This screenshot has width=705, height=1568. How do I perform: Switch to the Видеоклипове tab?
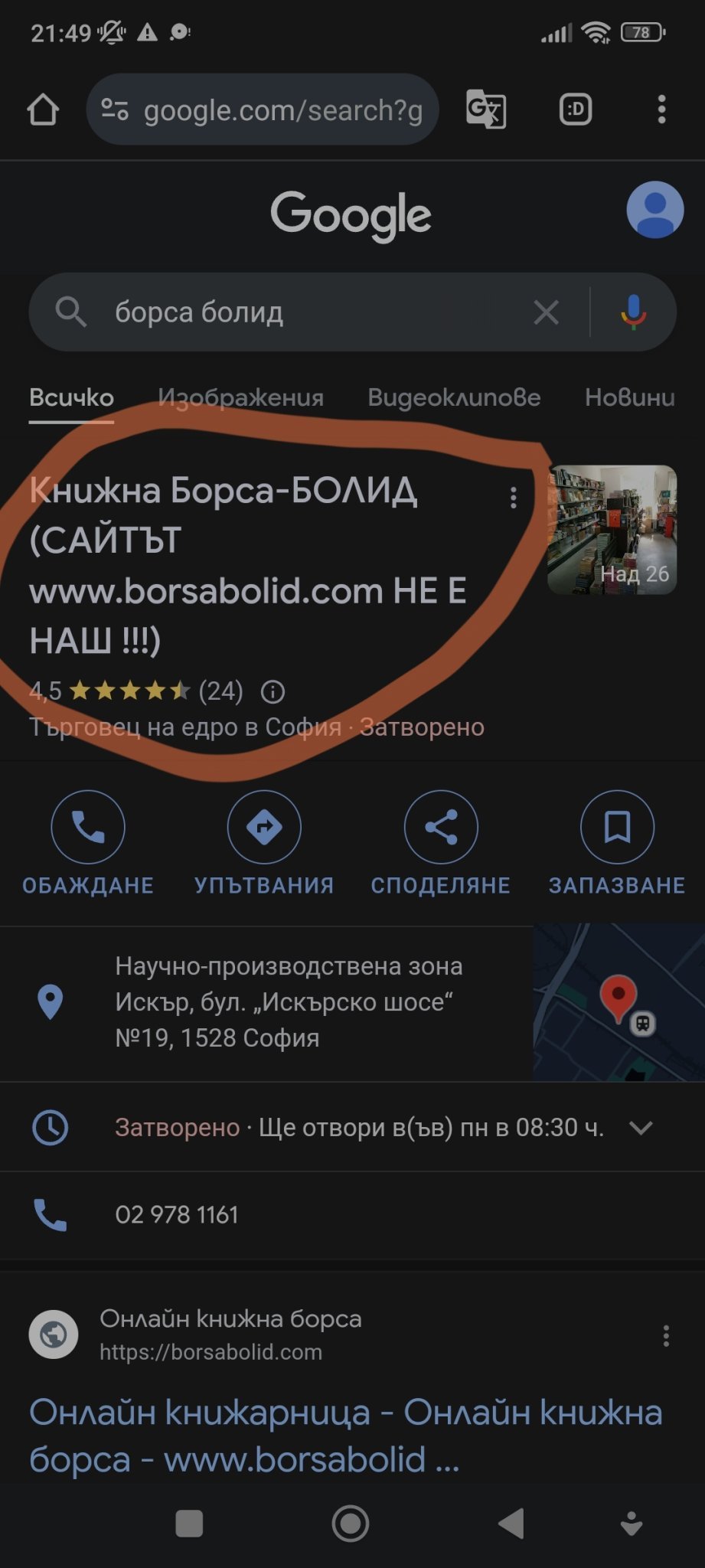[454, 397]
